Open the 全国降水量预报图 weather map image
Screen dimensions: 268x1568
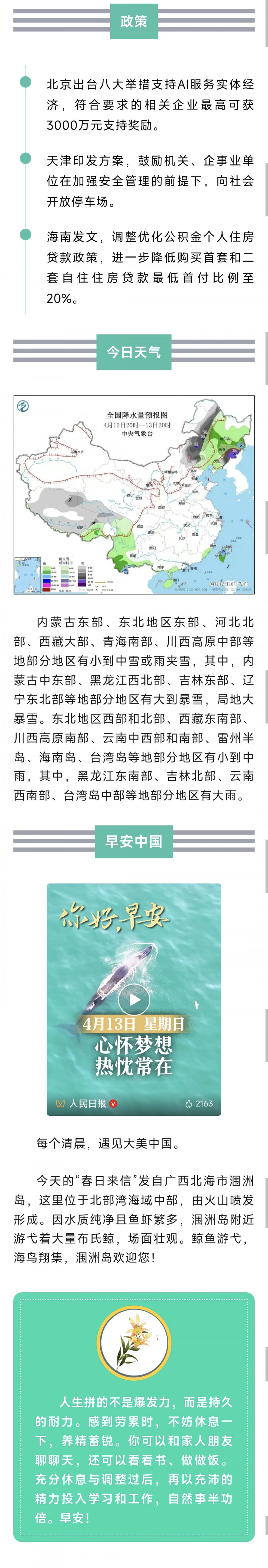pyautogui.click(x=134, y=495)
